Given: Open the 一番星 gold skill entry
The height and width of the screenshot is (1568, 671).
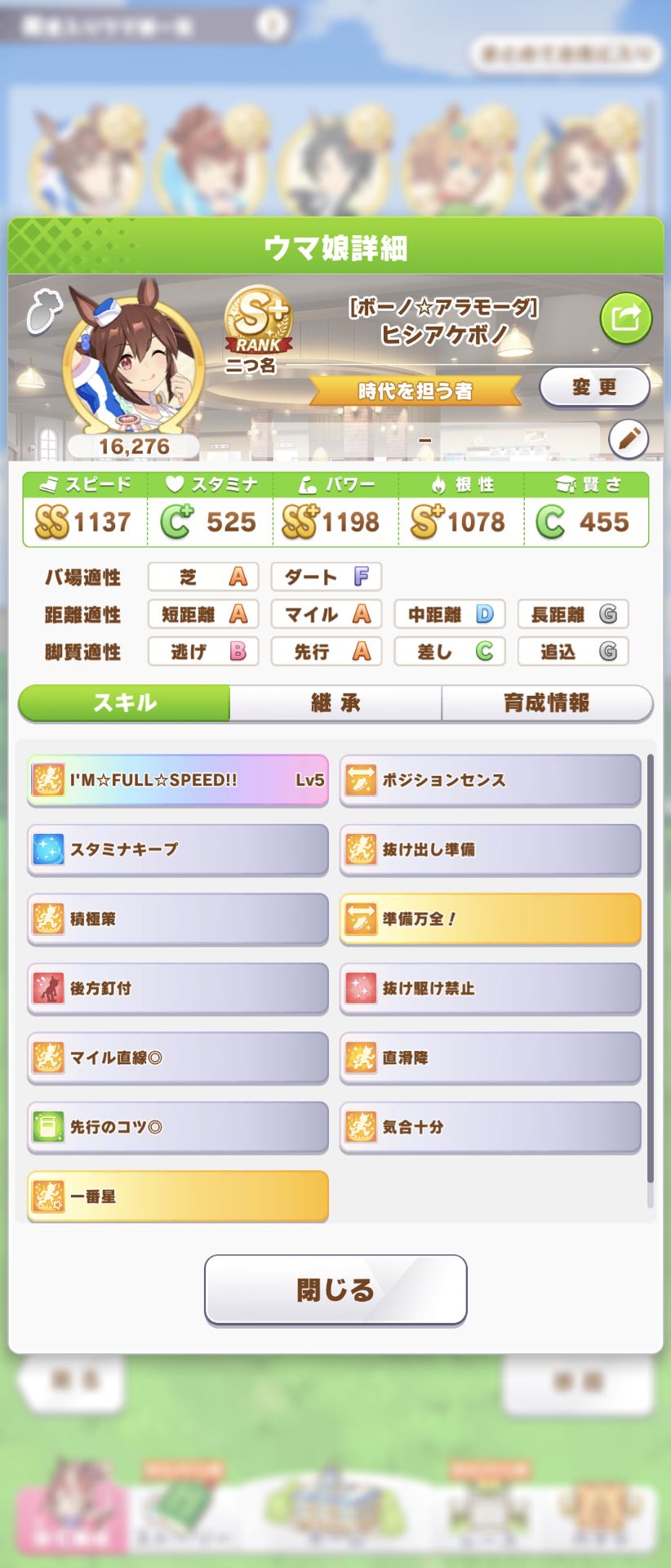Looking at the screenshot, I should click(176, 1197).
